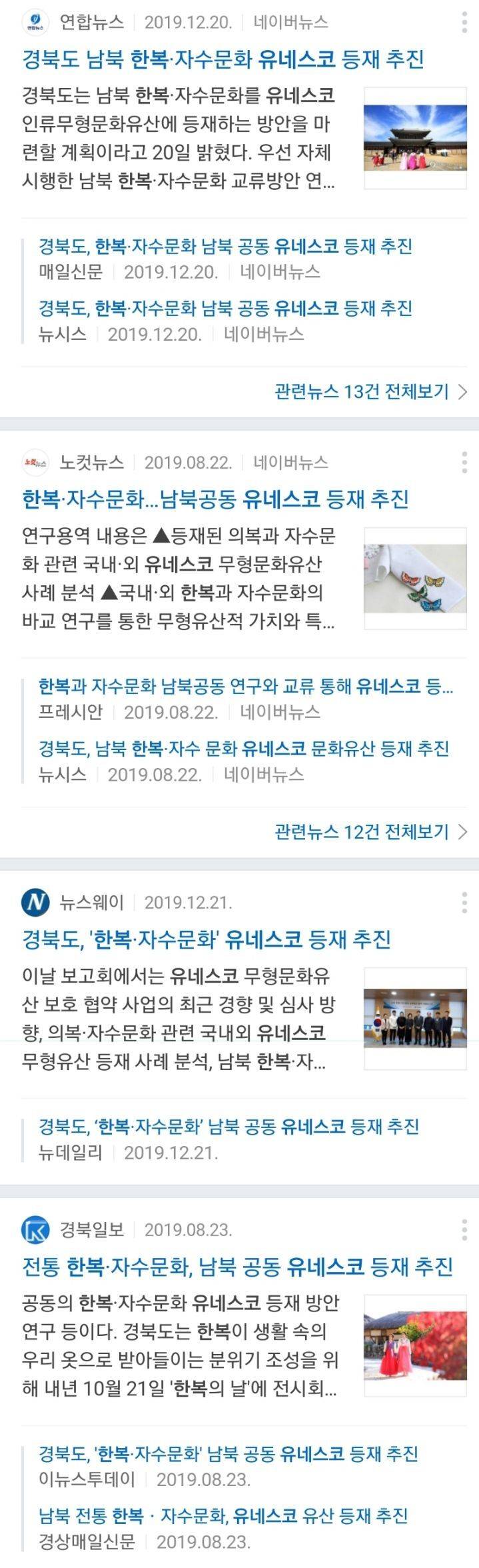Open overflow menu on 경북일보 article

click(464, 1229)
